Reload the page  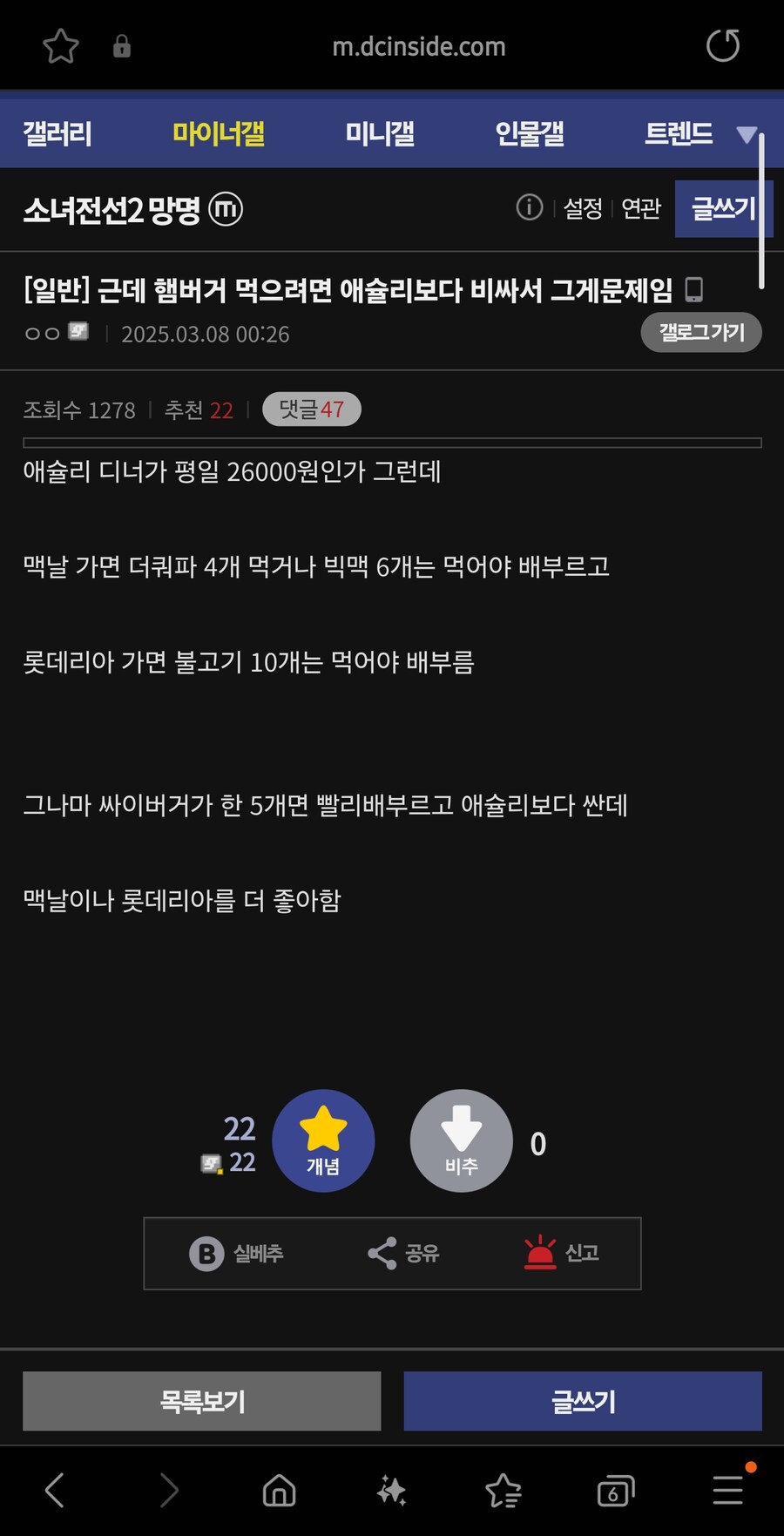(722, 46)
